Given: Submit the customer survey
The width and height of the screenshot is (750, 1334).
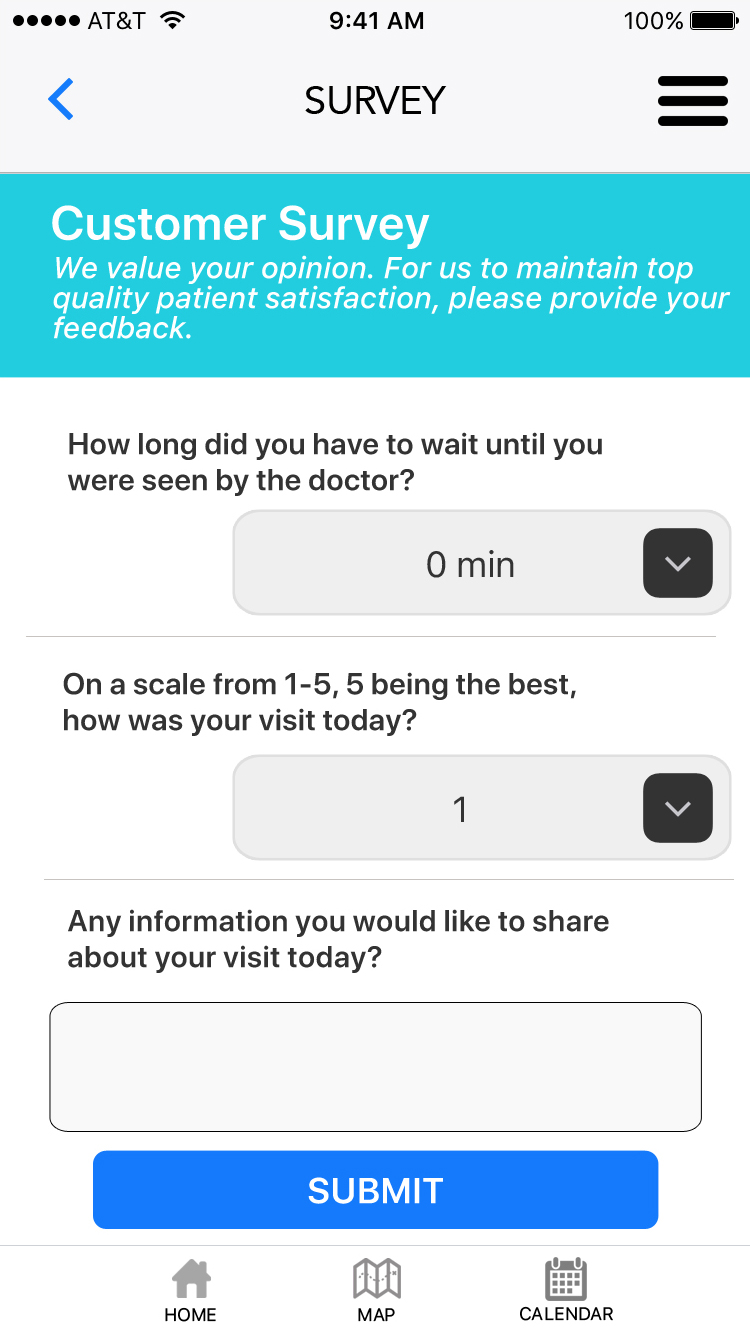Looking at the screenshot, I should pos(375,1190).
